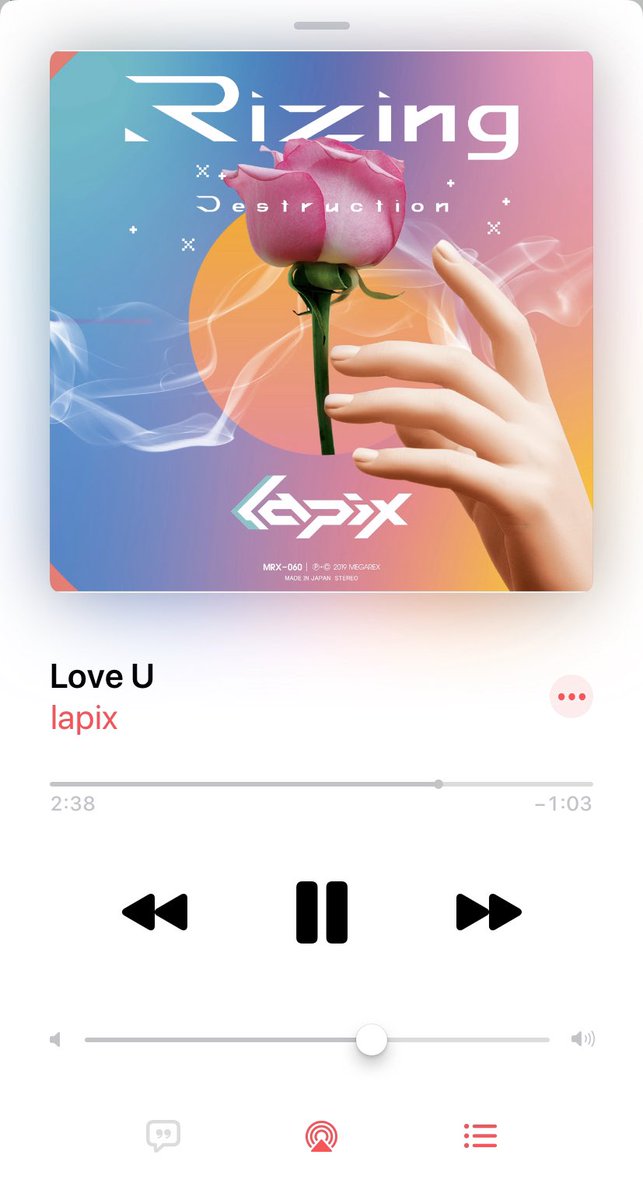Go back to the previous track
Screen dimensions: 643x1200
tap(155, 912)
